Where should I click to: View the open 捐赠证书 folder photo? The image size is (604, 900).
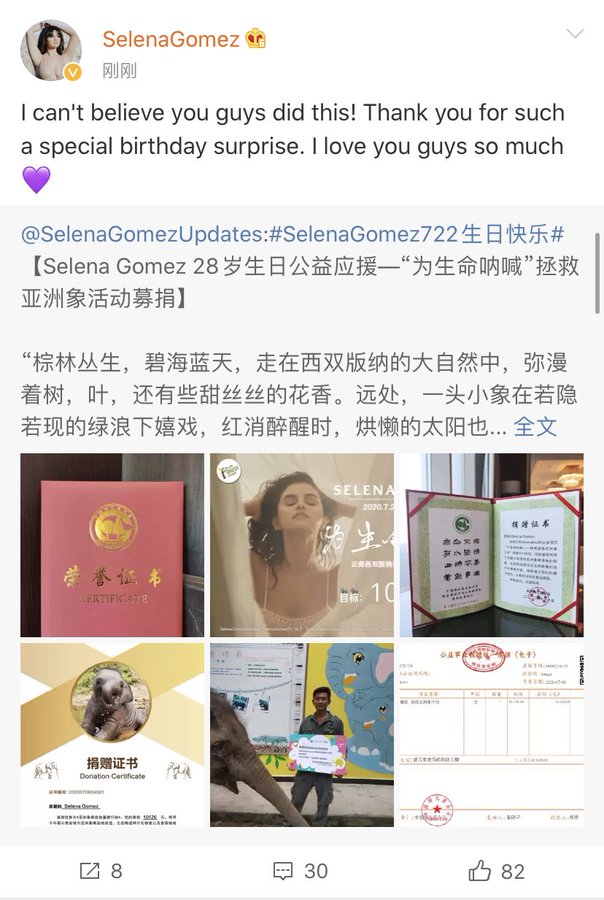tap(491, 545)
